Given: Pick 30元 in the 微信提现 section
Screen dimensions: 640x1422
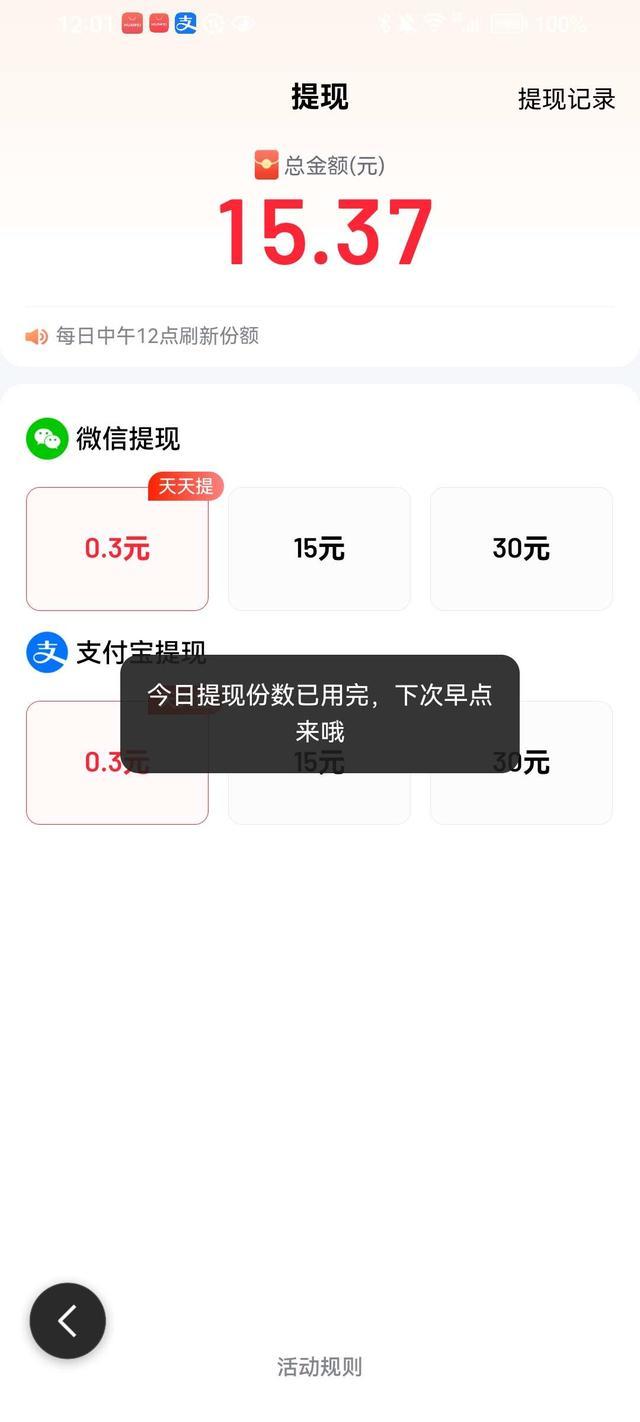Looking at the screenshot, I should 521,549.
